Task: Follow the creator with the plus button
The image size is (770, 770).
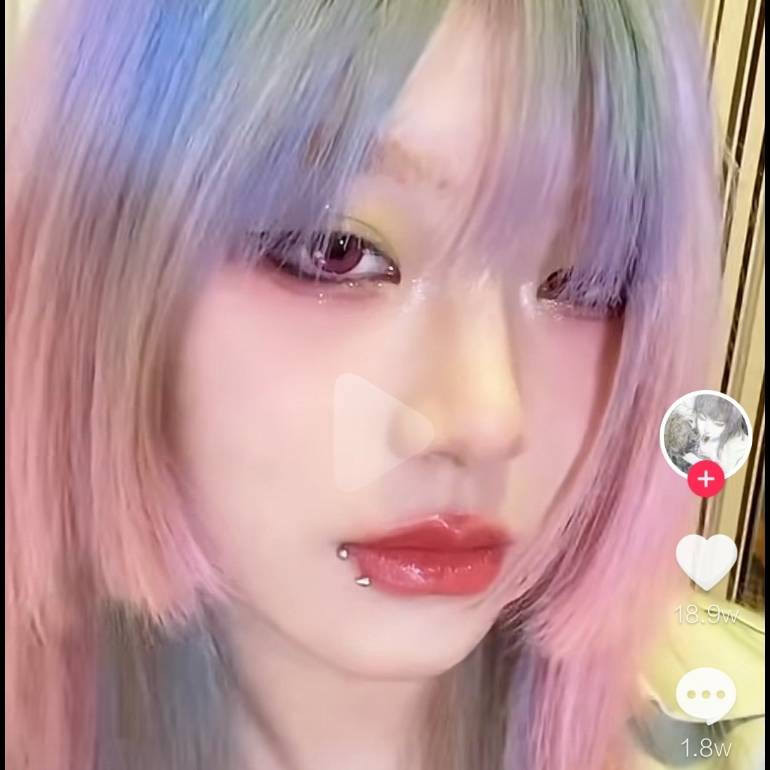Action: (x=706, y=480)
